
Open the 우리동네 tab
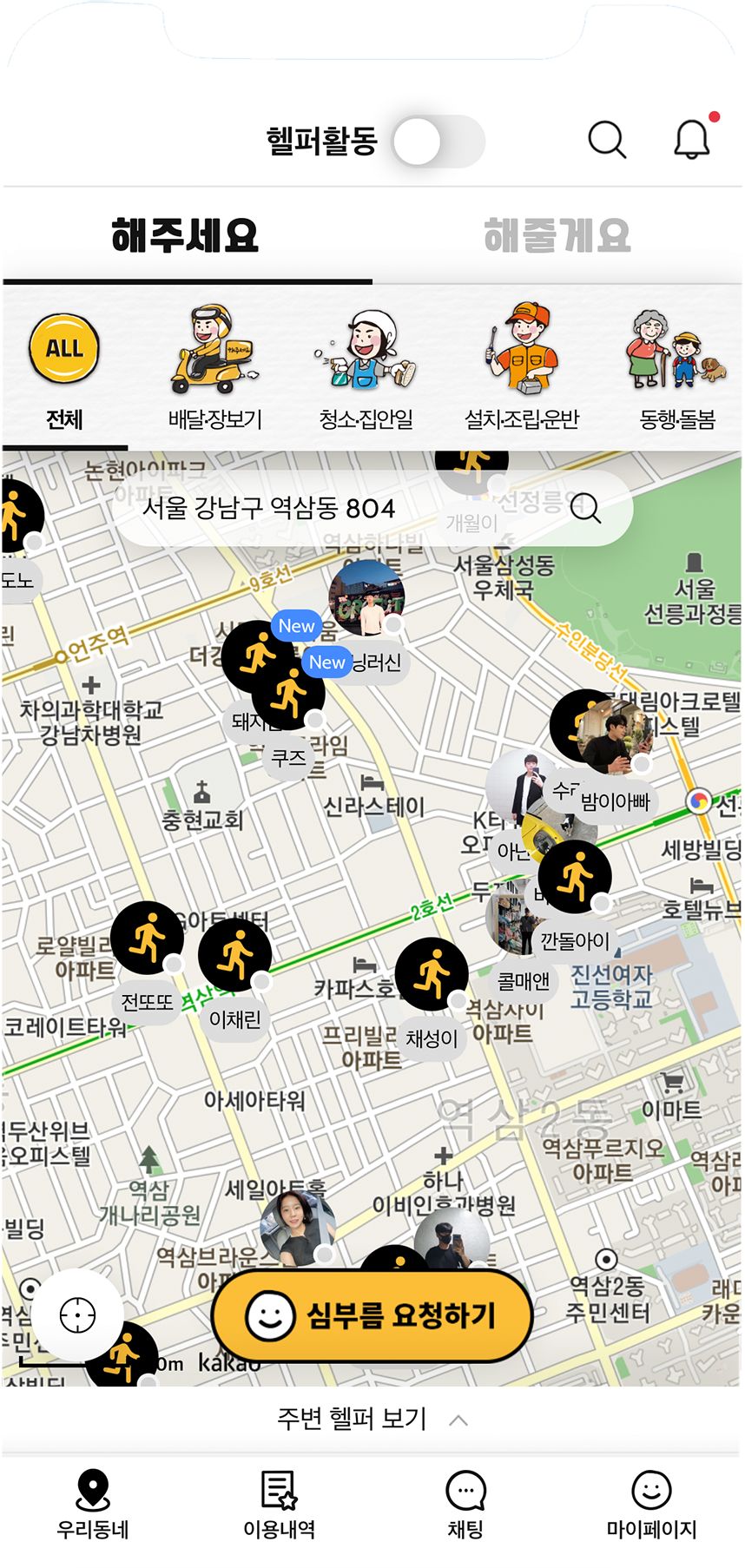coord(93,1504)
